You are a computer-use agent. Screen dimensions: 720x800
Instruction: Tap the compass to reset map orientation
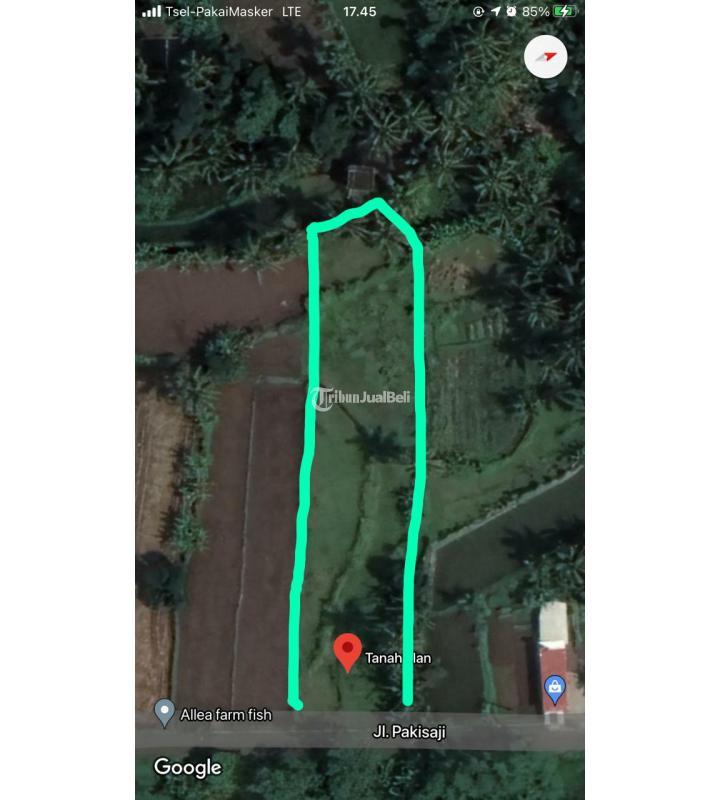(546, 56)
